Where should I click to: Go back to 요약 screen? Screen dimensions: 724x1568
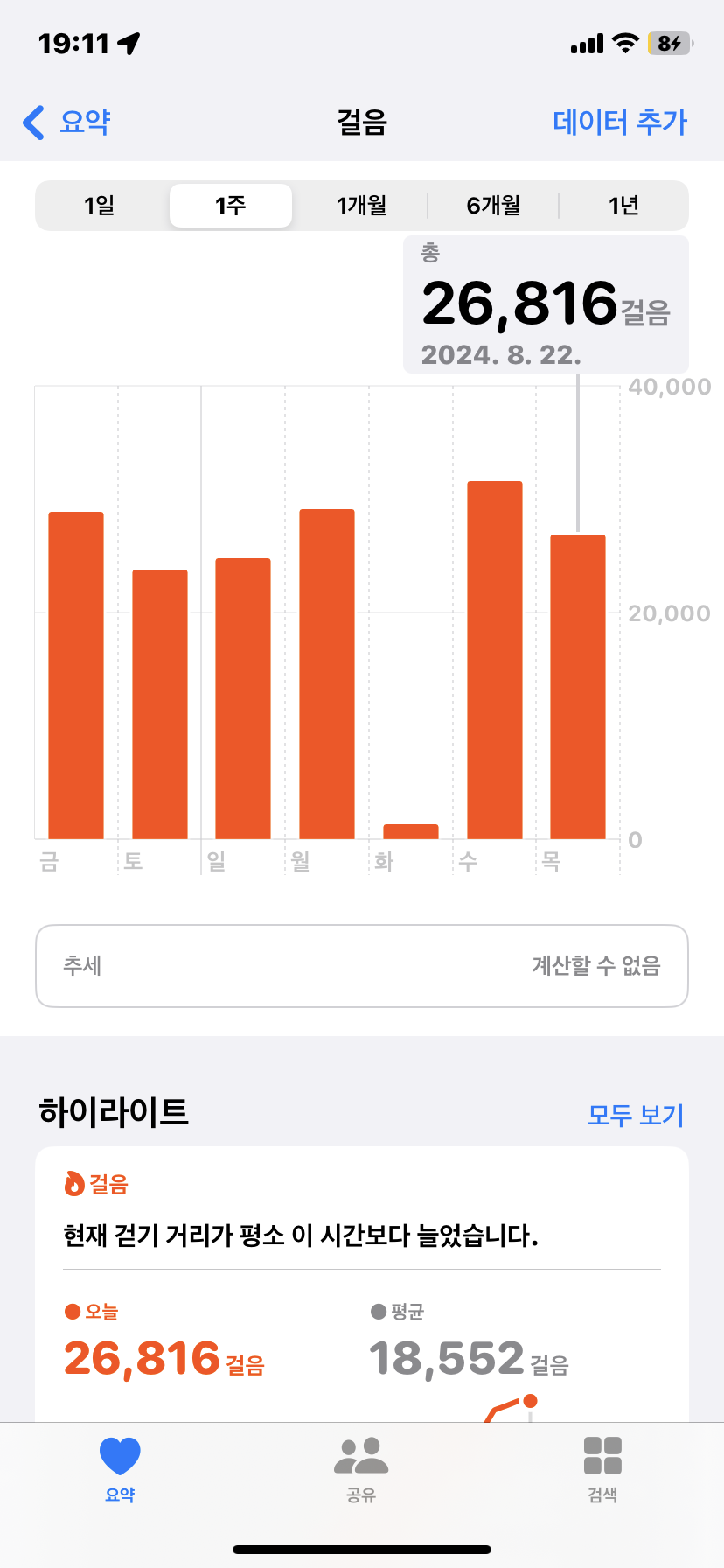coord(67,122)
